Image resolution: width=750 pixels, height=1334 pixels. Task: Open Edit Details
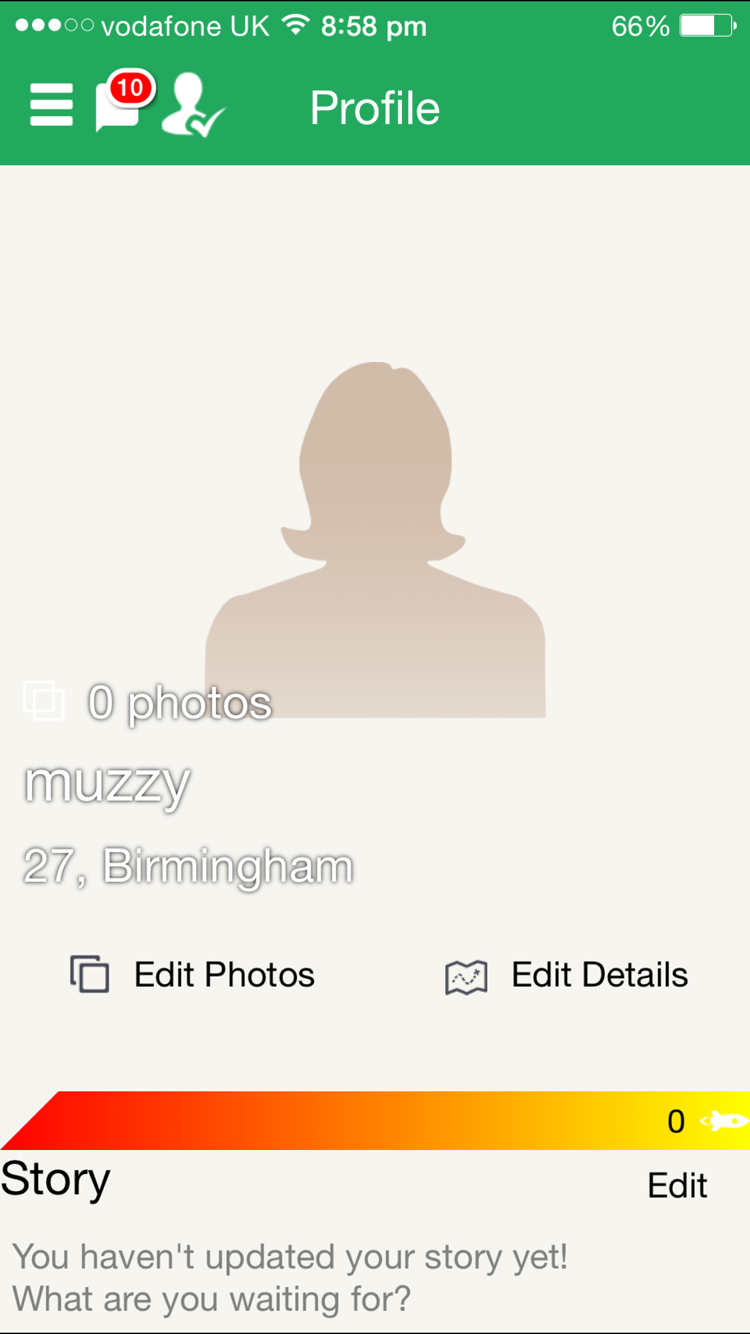pyautogui.click(x=599, y=973)
